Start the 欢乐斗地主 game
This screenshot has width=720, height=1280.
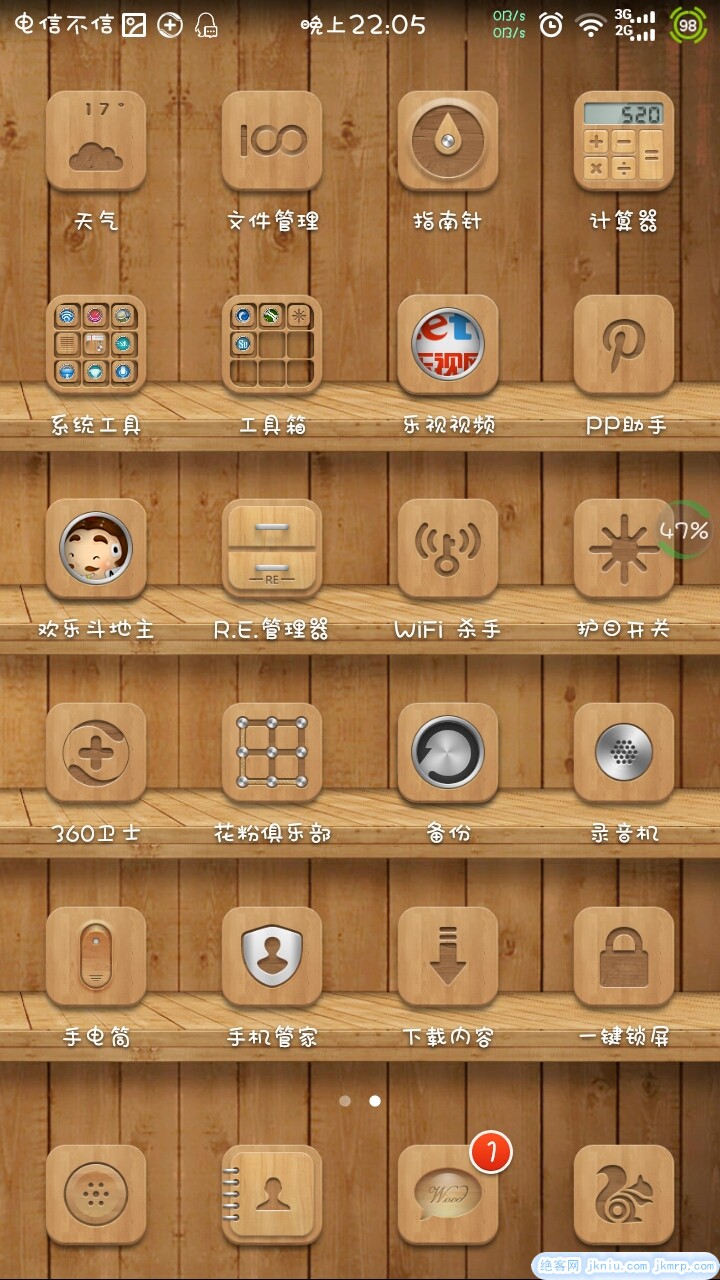96,549
